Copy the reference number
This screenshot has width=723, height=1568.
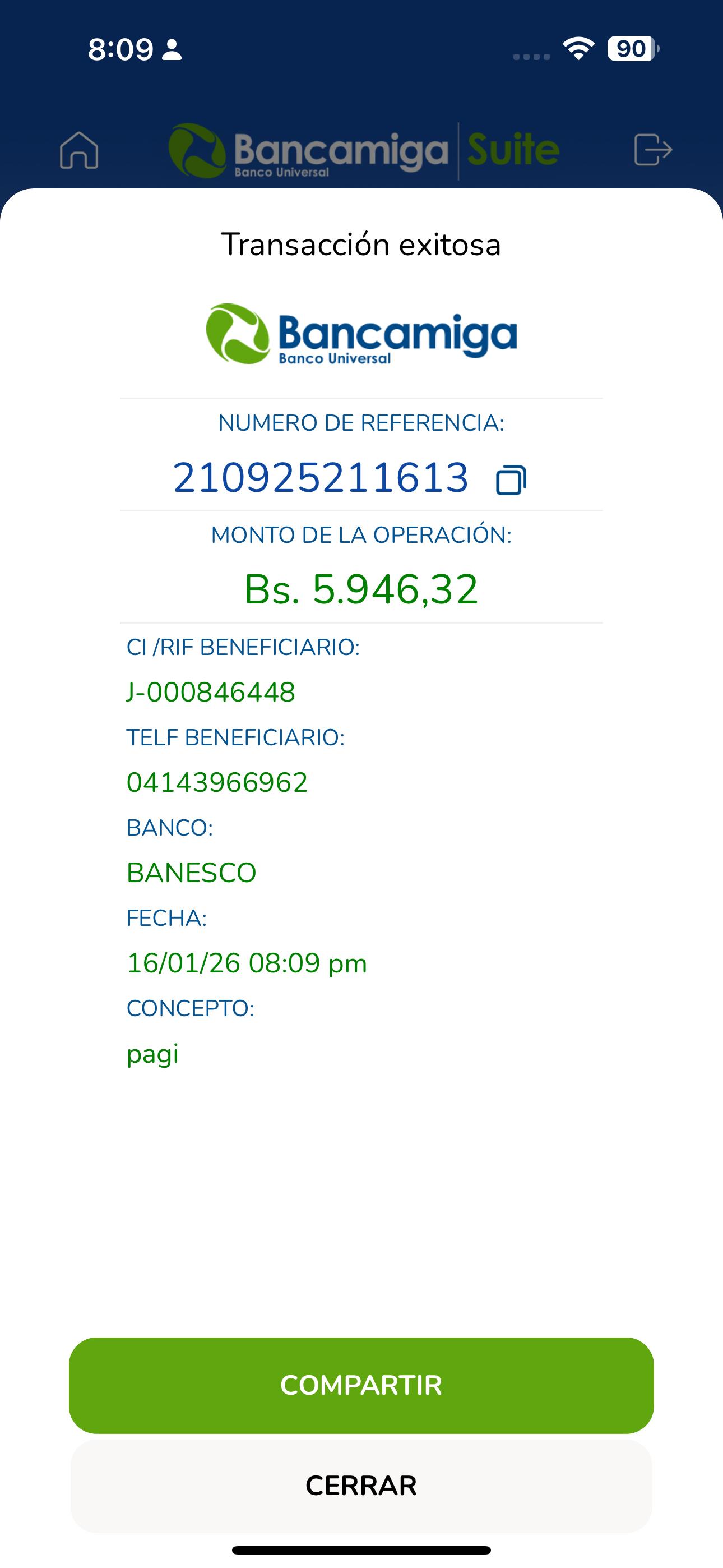pyautogui.click(x=511, y=479)
